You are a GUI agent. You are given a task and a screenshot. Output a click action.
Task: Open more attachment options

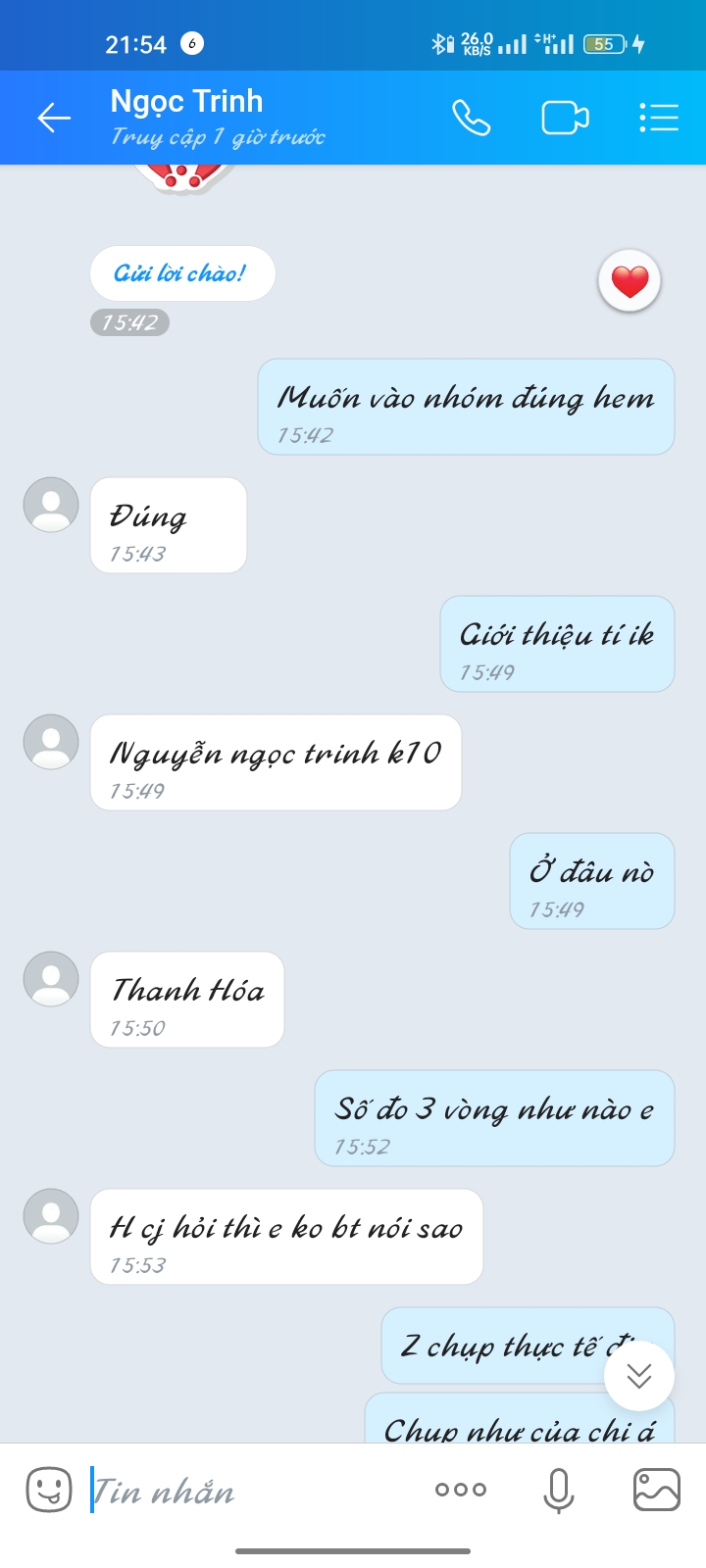click(x=461, y=1491)
